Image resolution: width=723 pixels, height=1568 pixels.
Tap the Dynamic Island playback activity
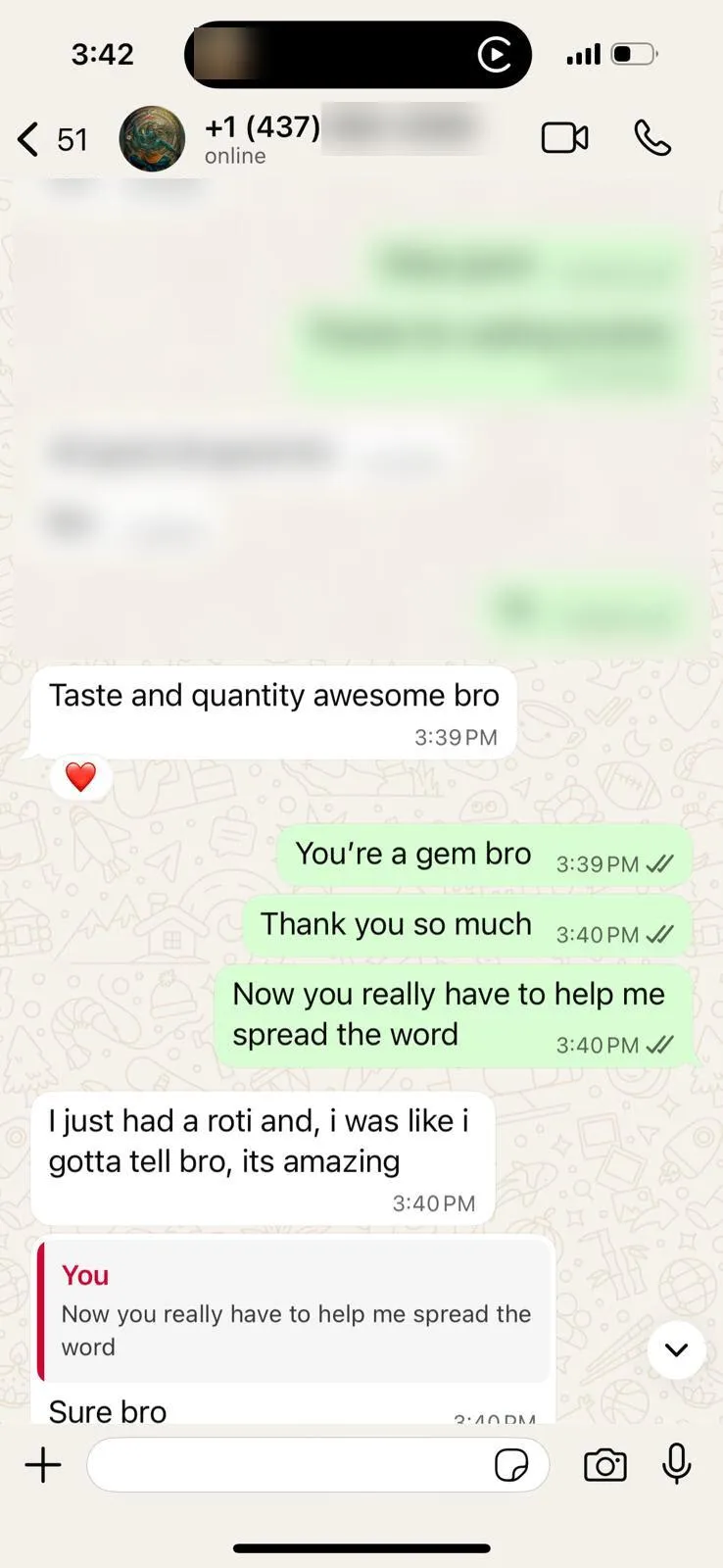(358, 55)
